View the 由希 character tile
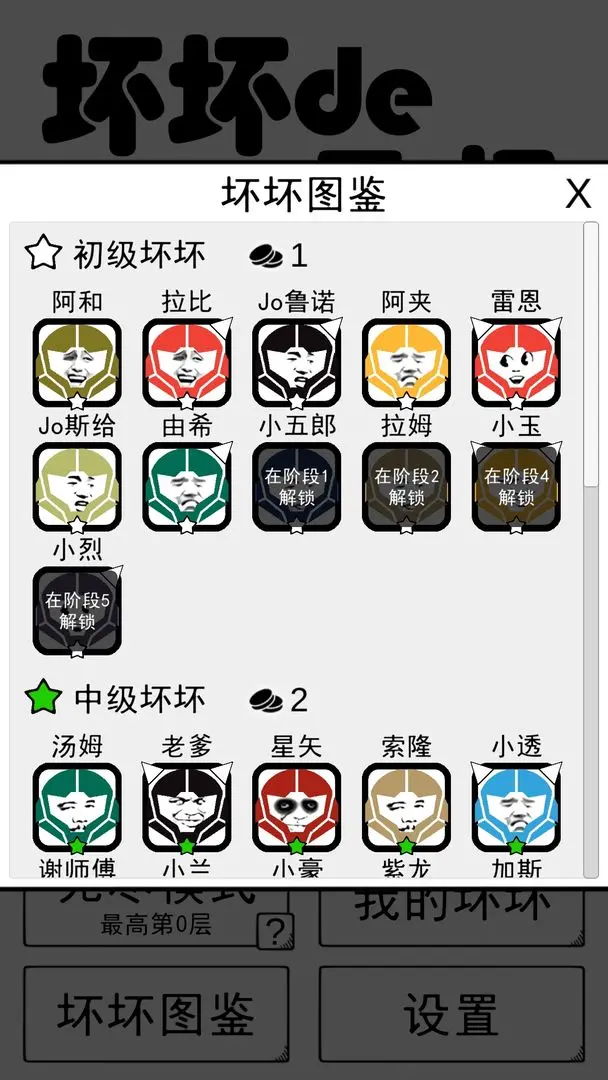Viewport: 608px width, 1080px height. pyautogui.click(x=187, y=486)
